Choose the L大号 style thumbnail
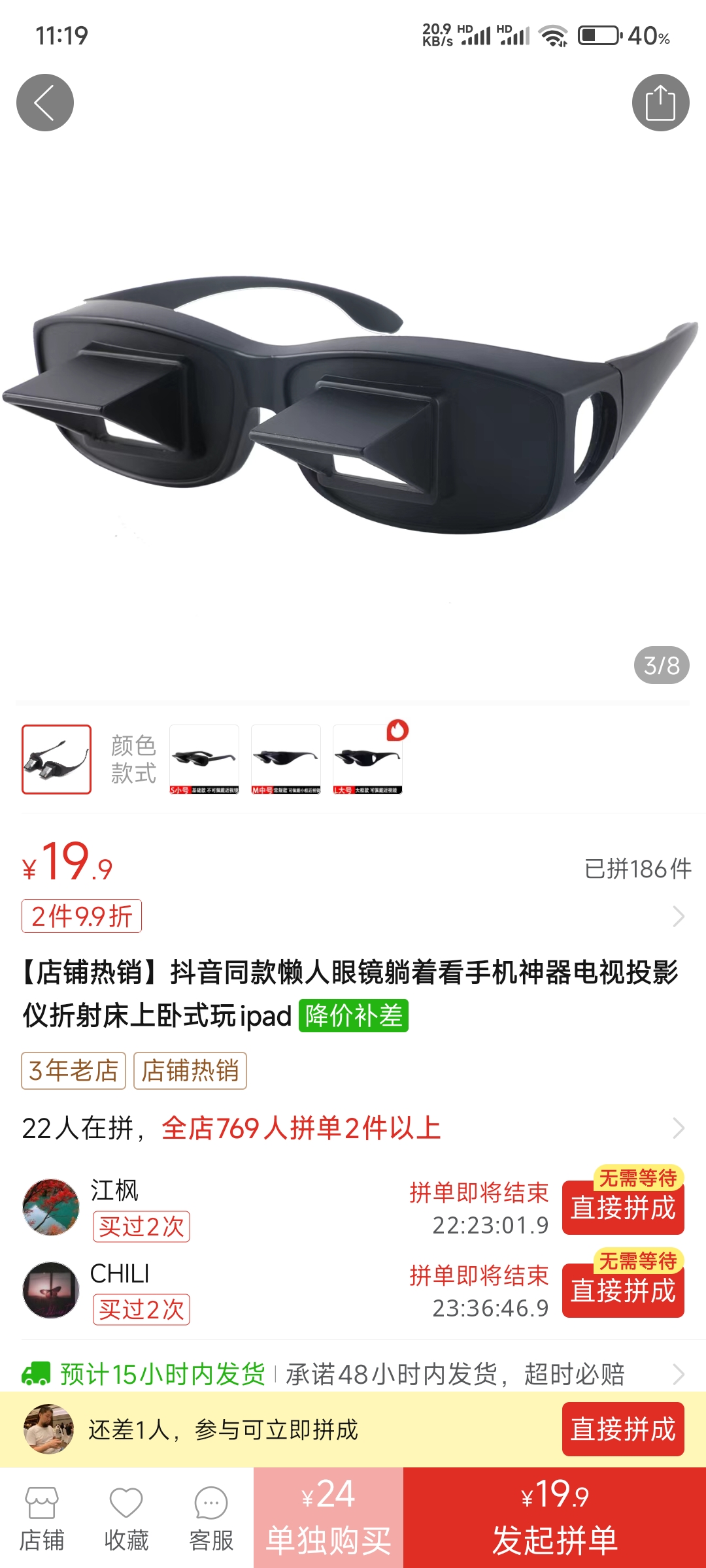 (367, 759)
